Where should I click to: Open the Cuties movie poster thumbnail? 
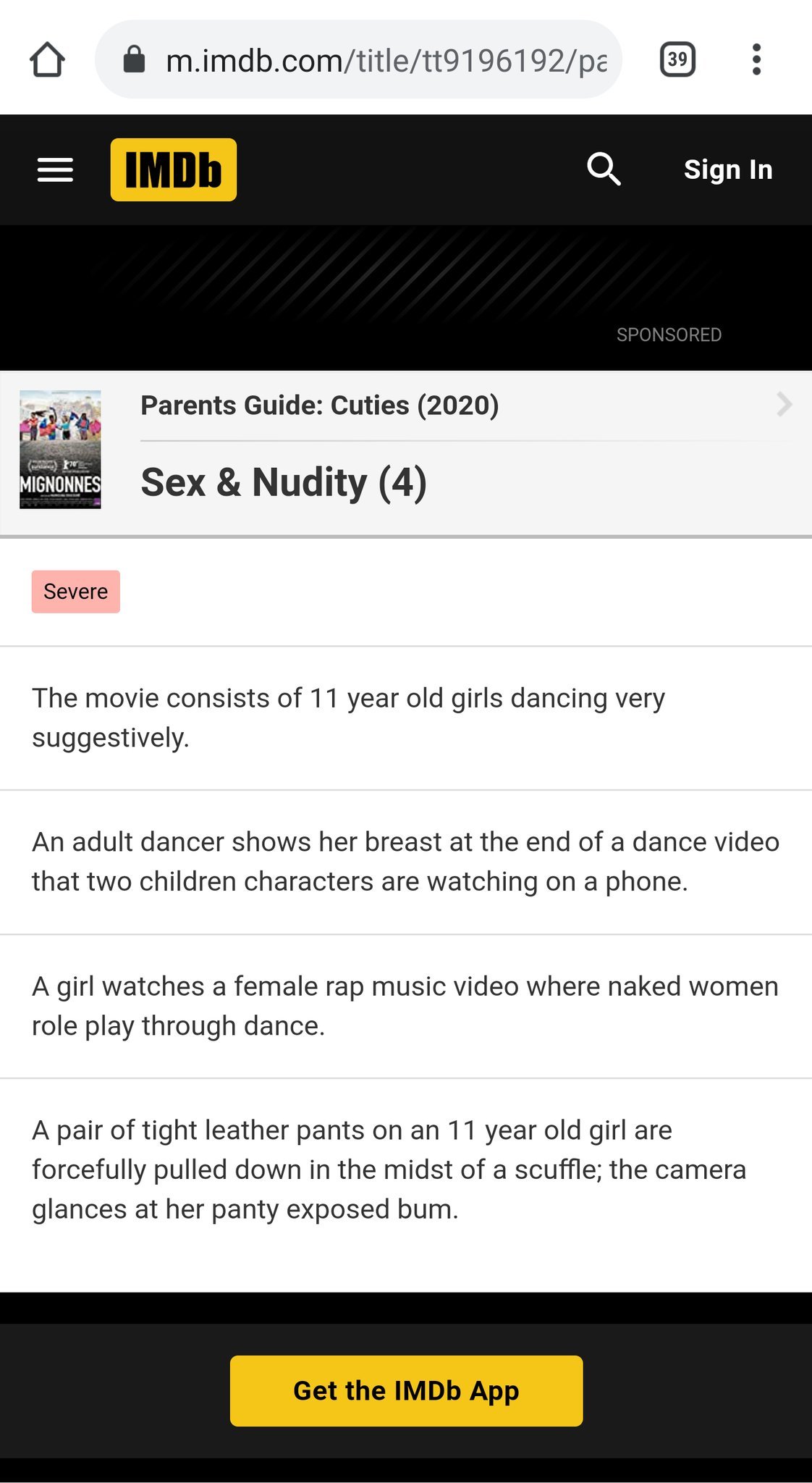click(60, 450)
